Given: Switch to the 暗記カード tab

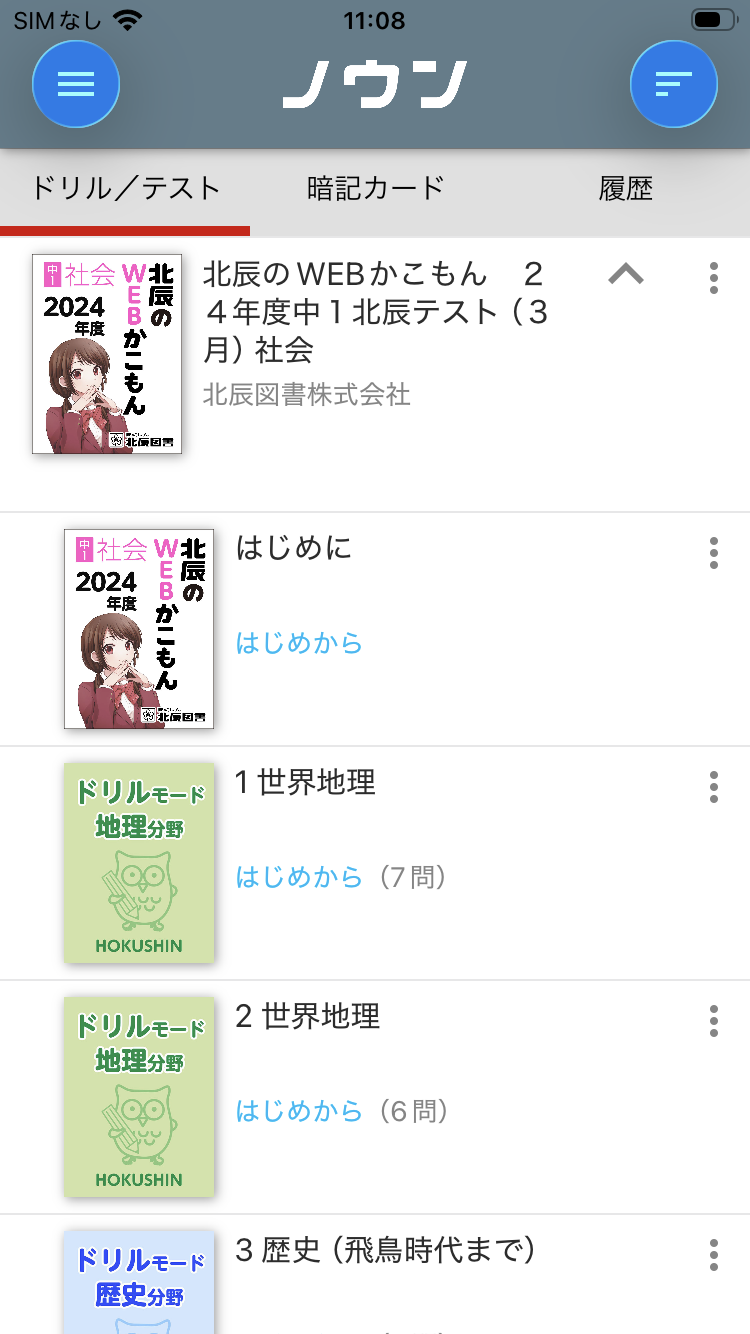Looking at the screenshot, I should pyautogui.click(x=375, y=188).
